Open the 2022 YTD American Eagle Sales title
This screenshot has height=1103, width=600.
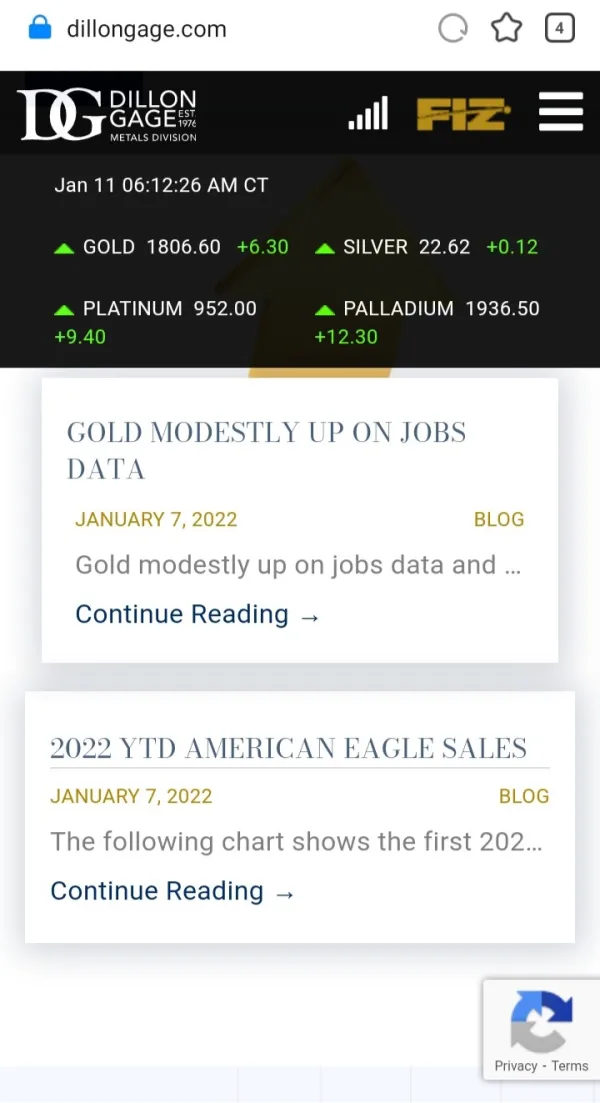pos(288,748)
